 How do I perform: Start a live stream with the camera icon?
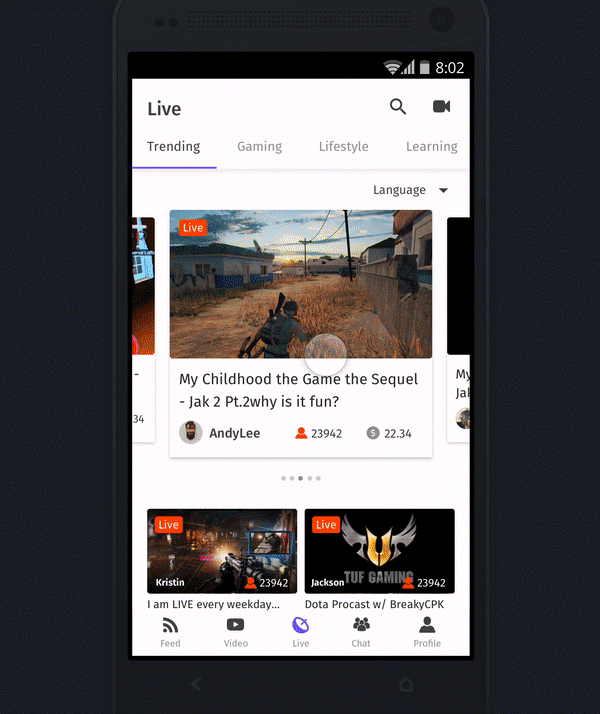[441, 107]
